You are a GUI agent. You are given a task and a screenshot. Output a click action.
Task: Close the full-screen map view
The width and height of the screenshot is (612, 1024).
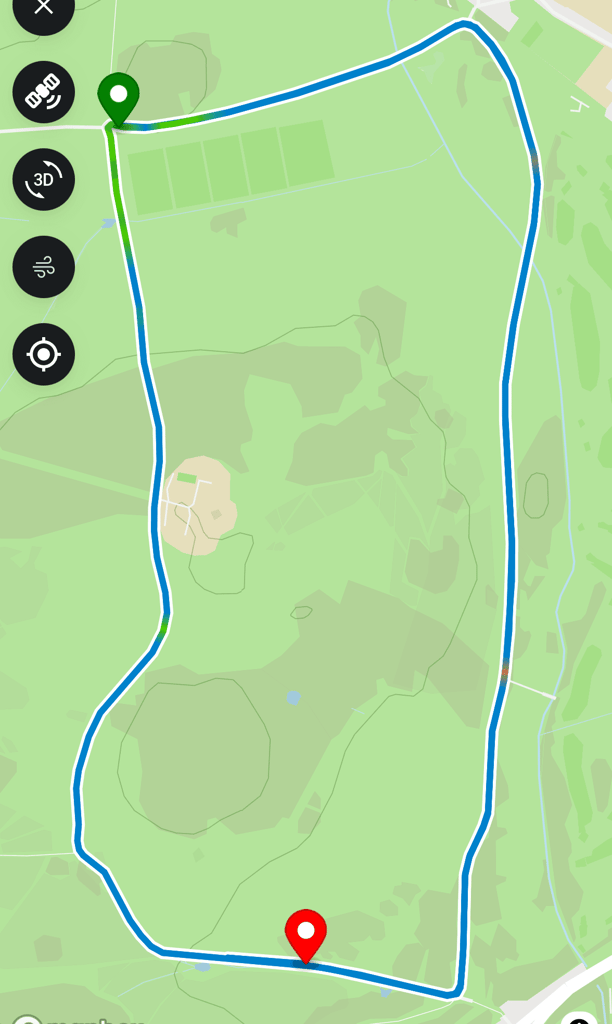coord(43,8)
